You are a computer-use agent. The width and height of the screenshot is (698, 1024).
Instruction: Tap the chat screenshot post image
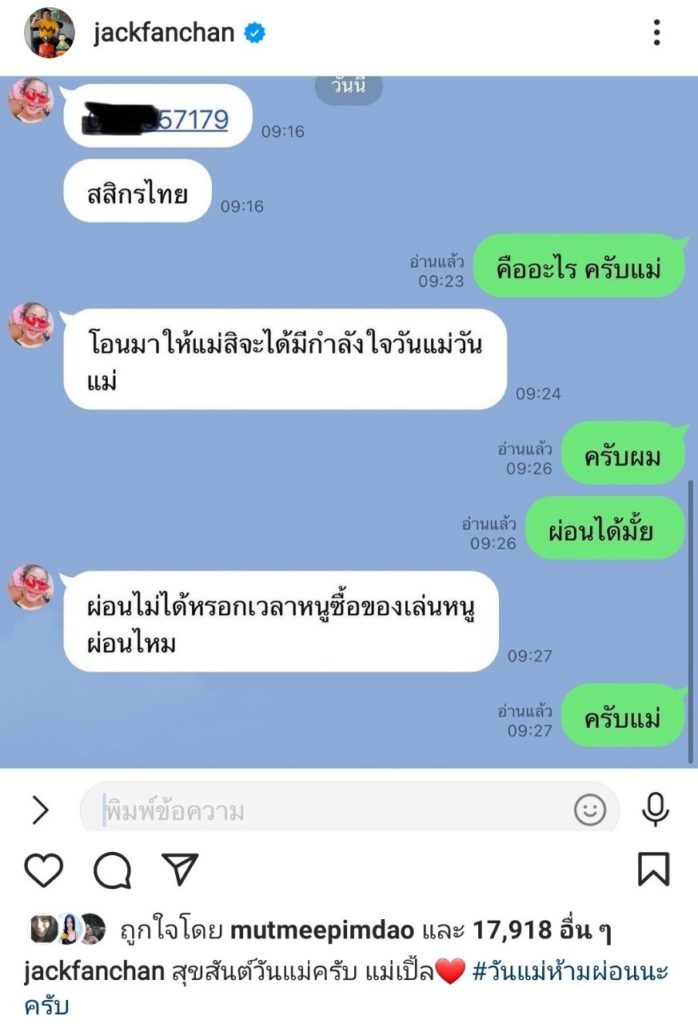tap(349, 420)
